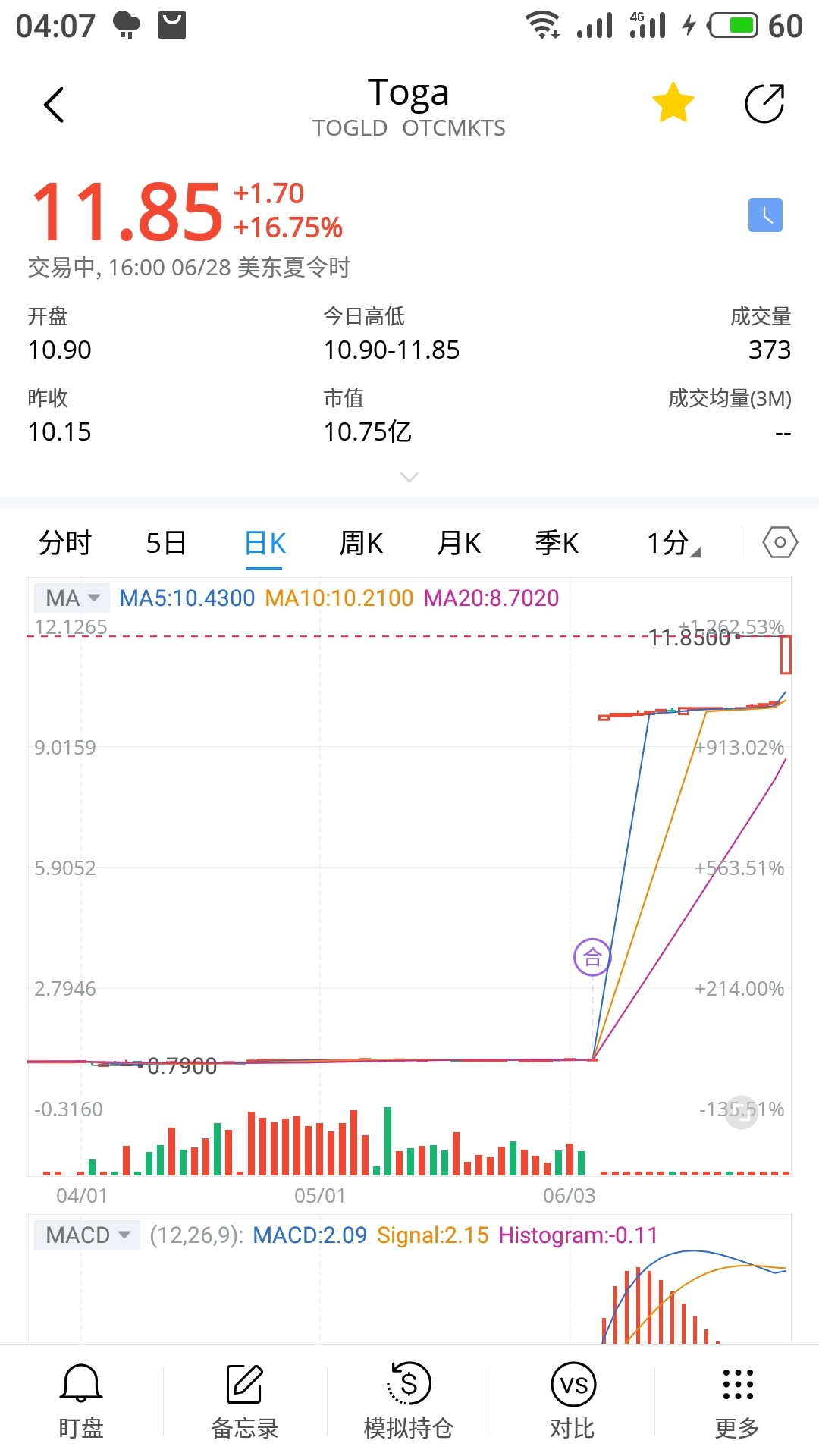This screenshot has width=819, height=1456.
Task: Open chart settings hexagon icon
Action: pyautogui.click(x=780, y=543)
